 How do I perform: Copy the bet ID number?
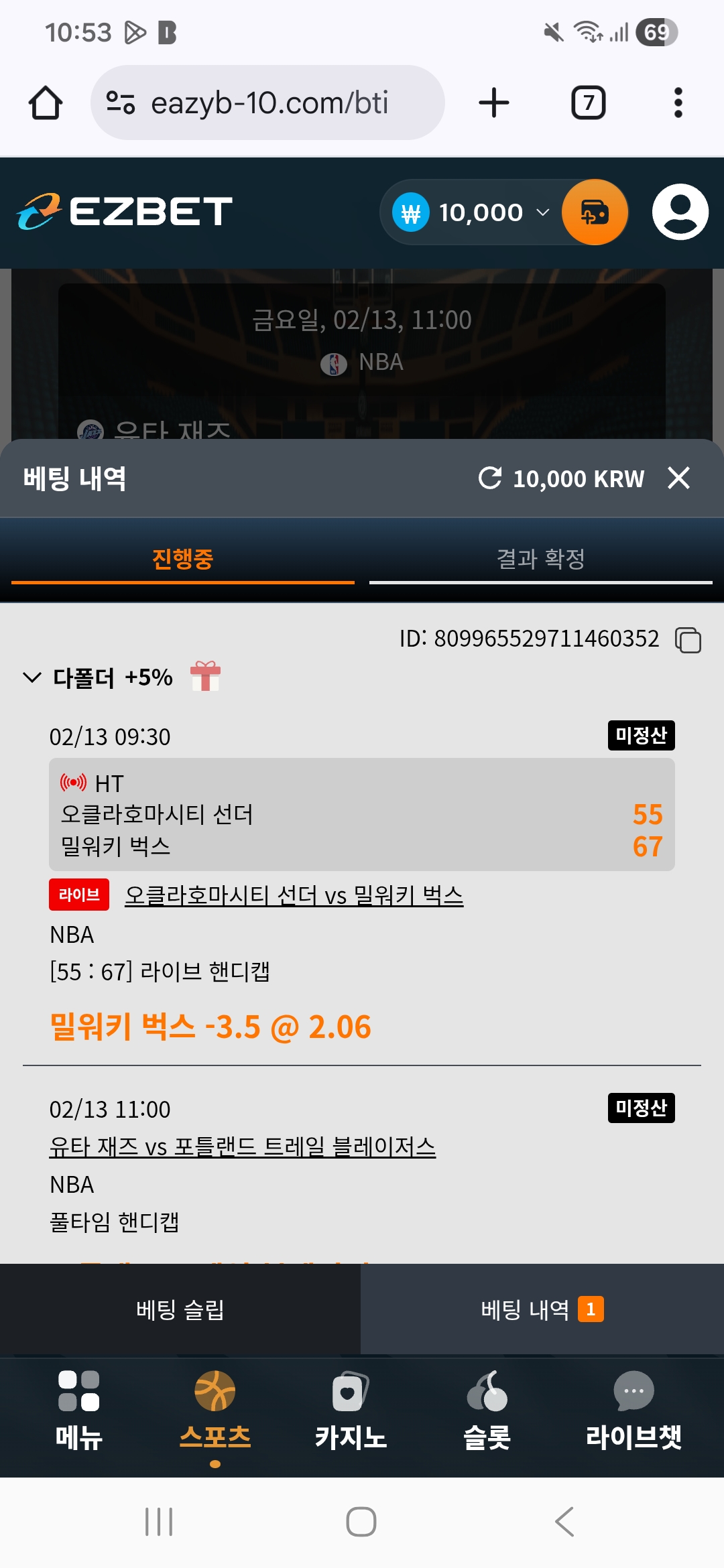688,640
